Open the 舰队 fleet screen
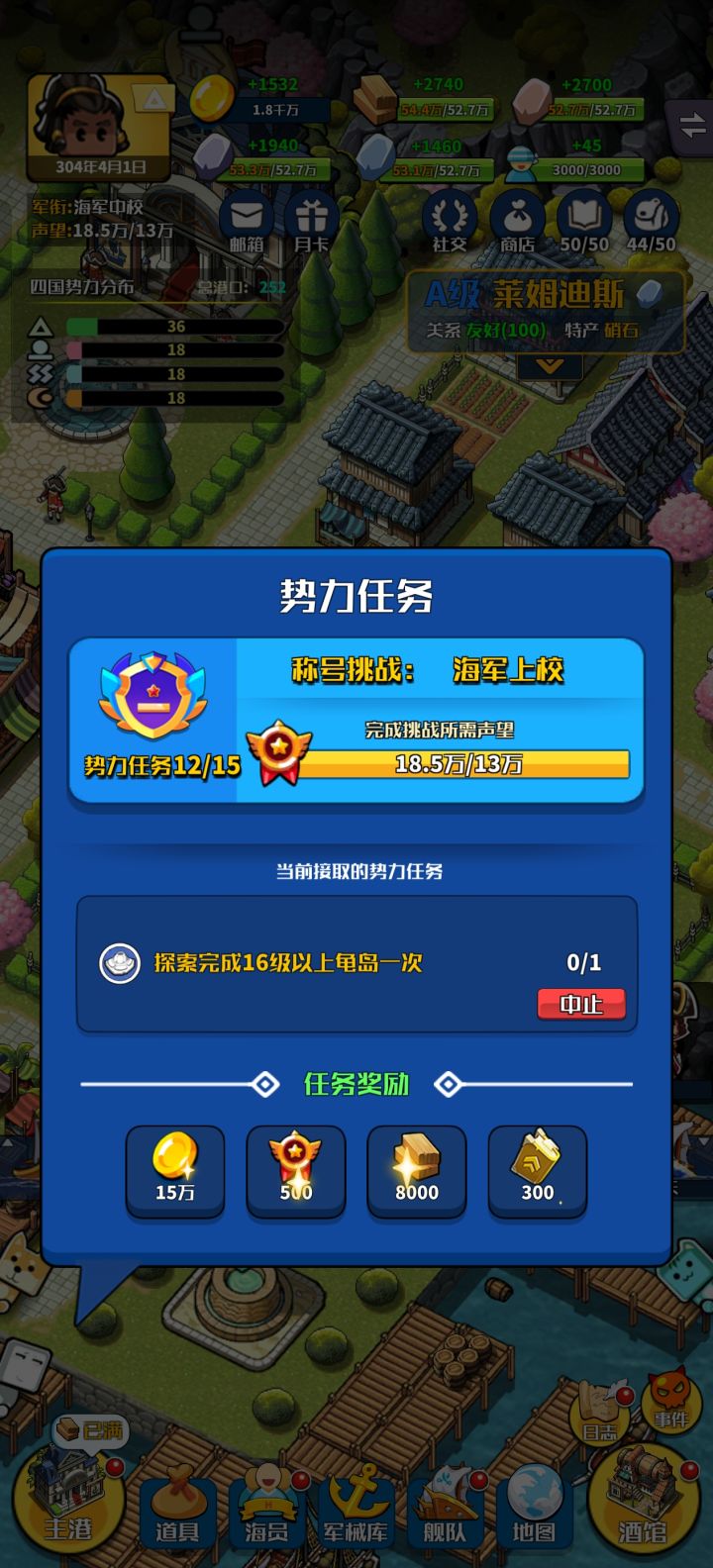The height and width of the screenshot is (1568, 713). [x=445, y=1512]
